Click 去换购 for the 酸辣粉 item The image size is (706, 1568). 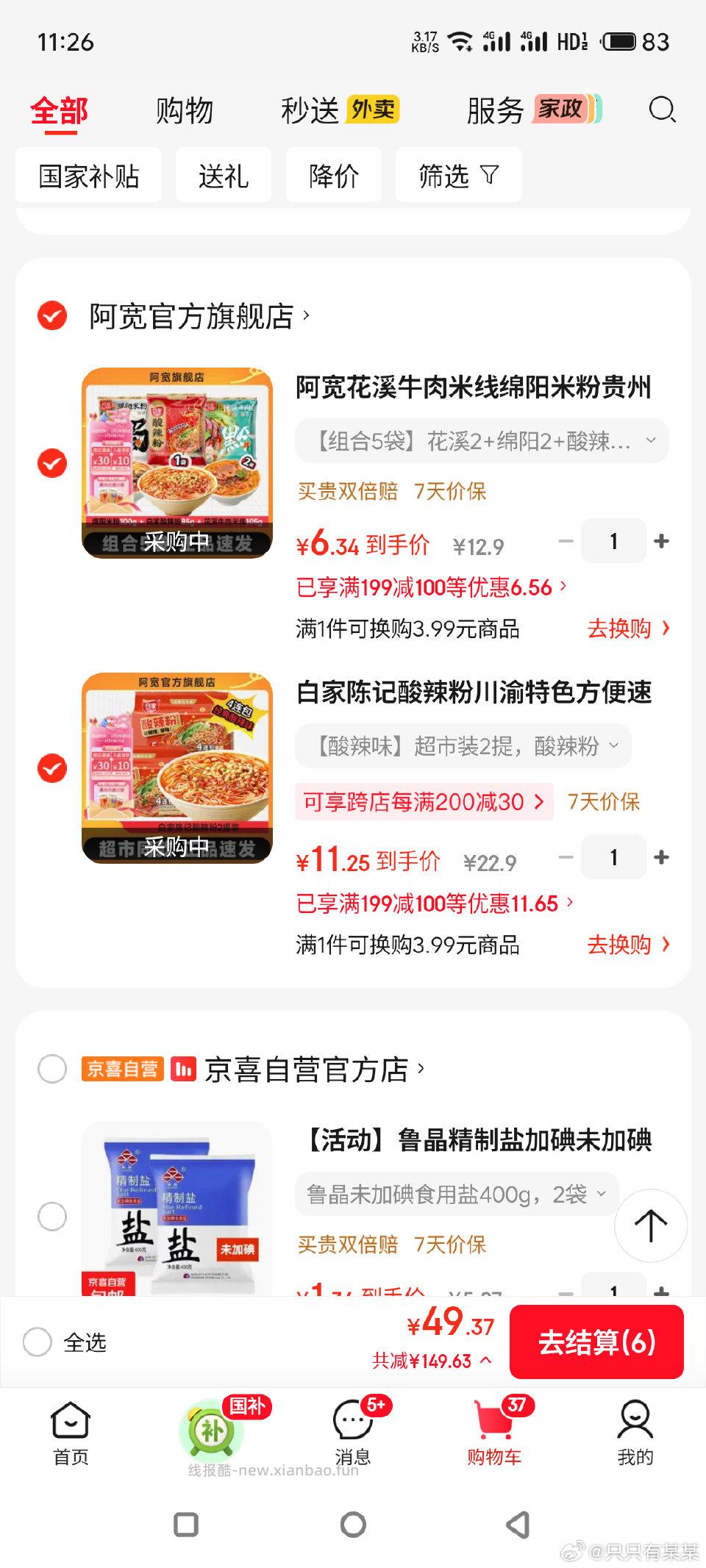[x=624, y=946]
